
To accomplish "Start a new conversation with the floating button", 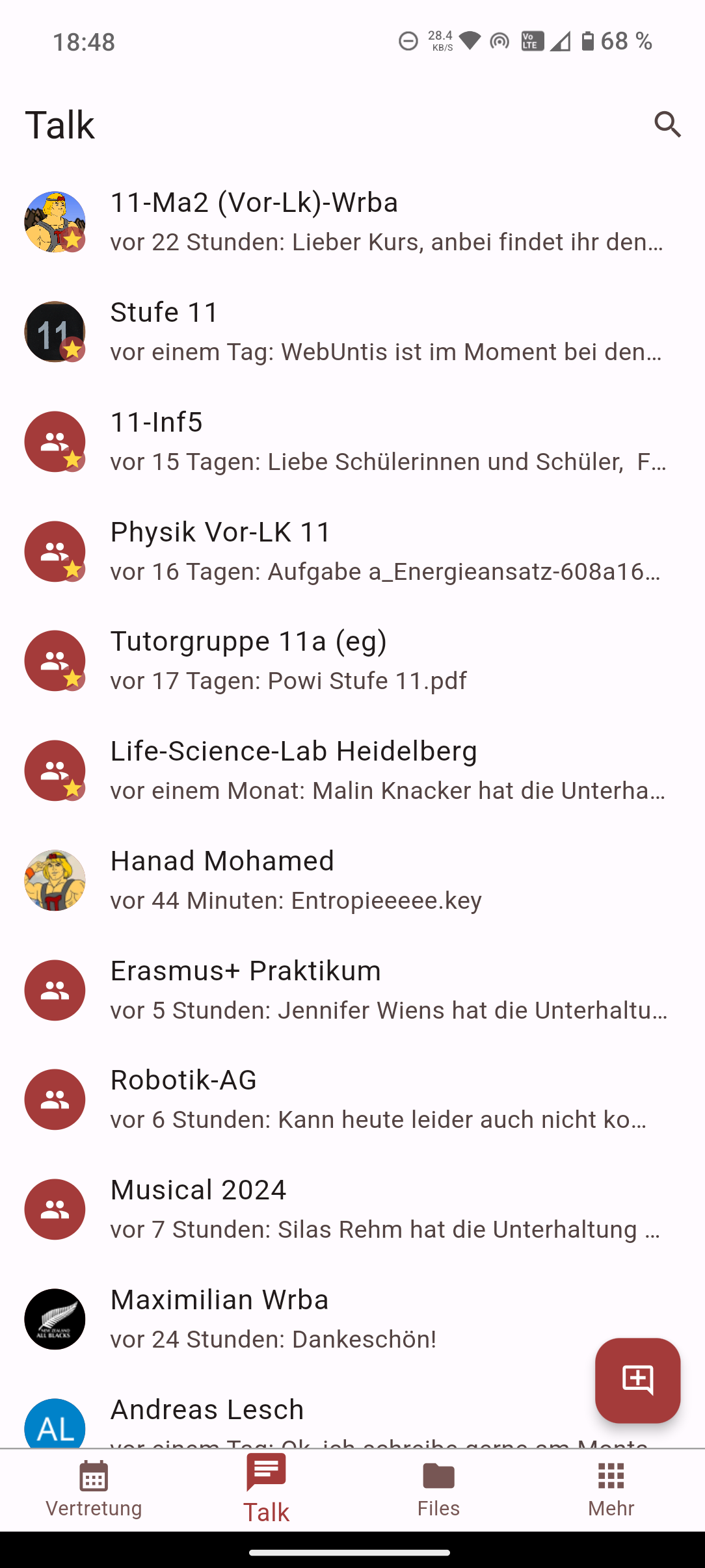I will tap(637, 1379).
